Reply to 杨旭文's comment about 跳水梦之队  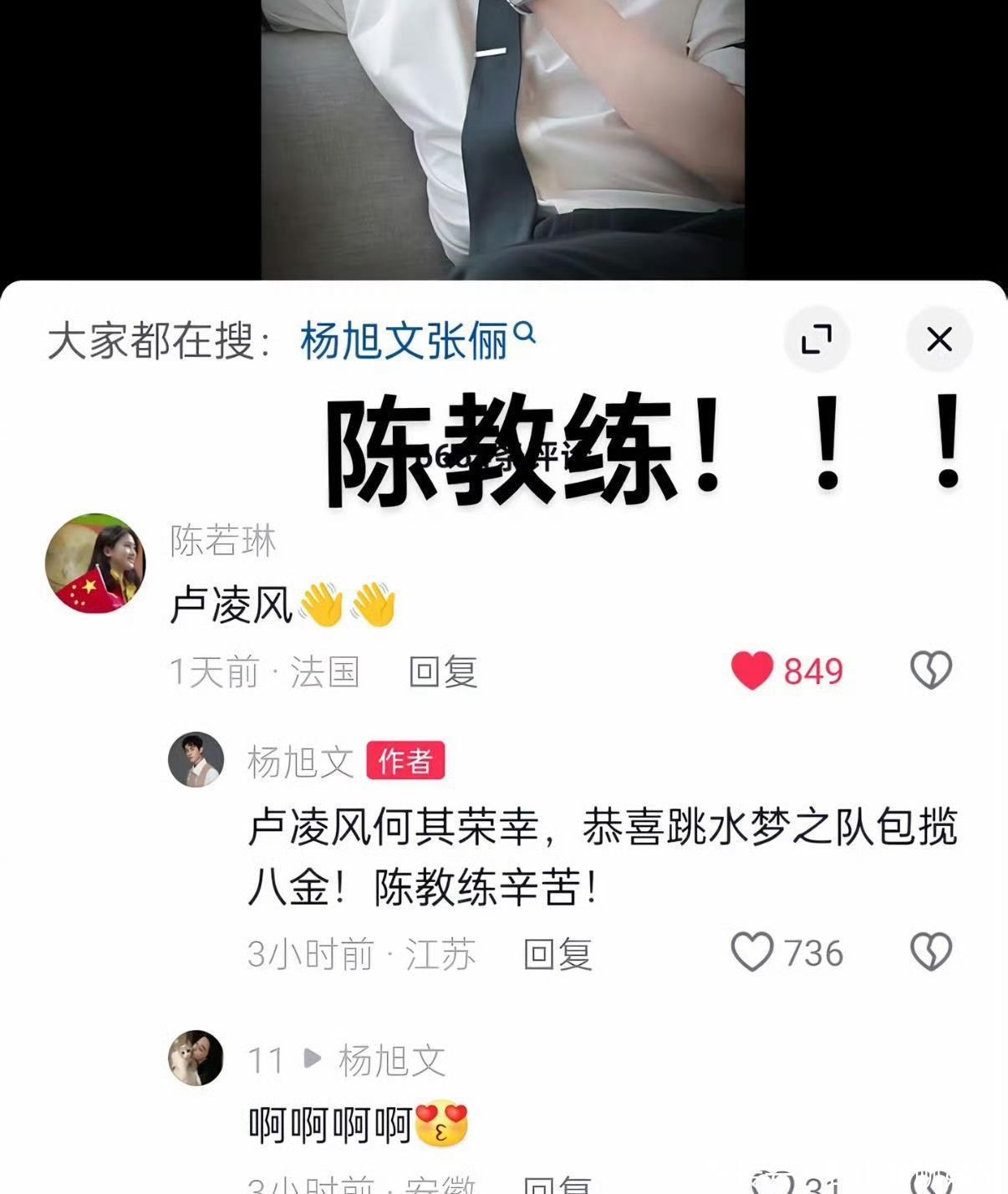pyautogui.click(x=557, y=954)
